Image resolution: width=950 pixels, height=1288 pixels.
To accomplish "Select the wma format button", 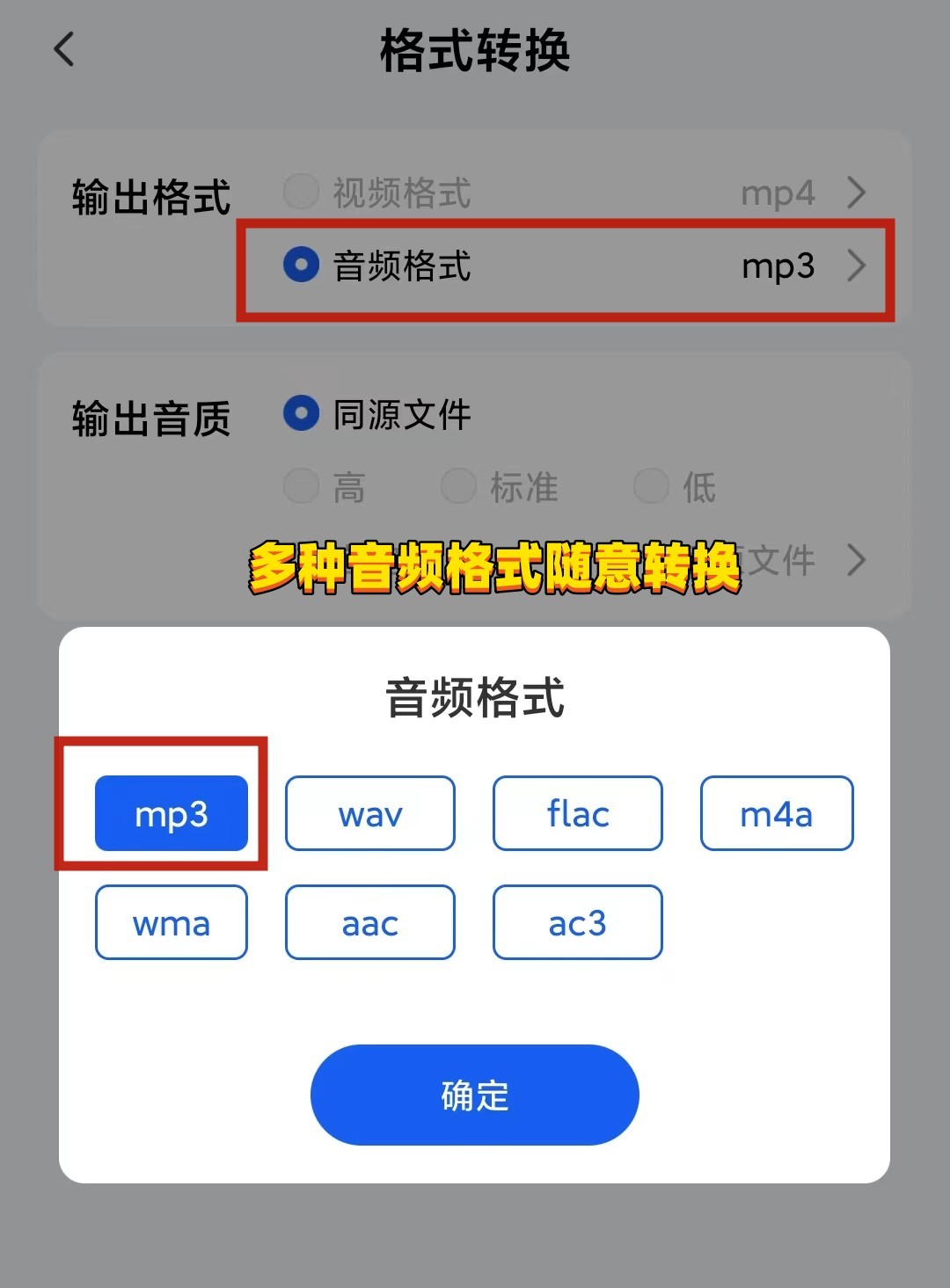I will [171, 922].
